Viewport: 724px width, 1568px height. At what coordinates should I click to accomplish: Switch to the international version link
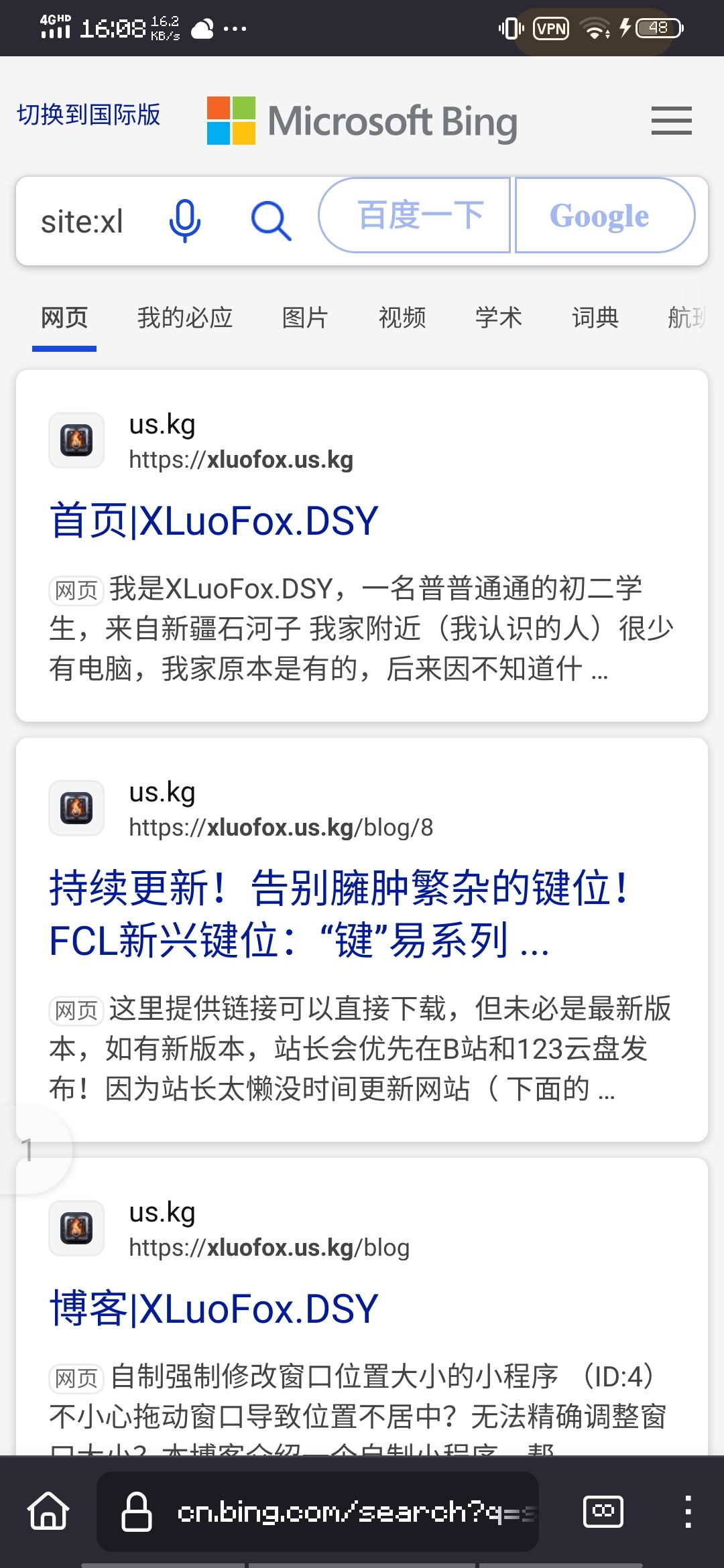(x=88, y=115)
